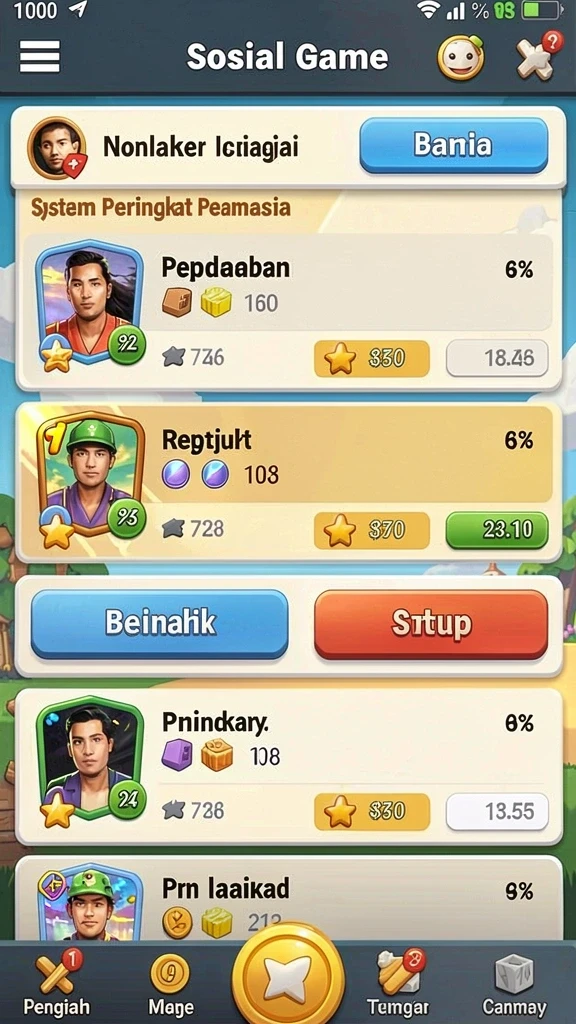576x1024 pixels.
Task: Tap the red Srtup button
Action: coord(431,624)
